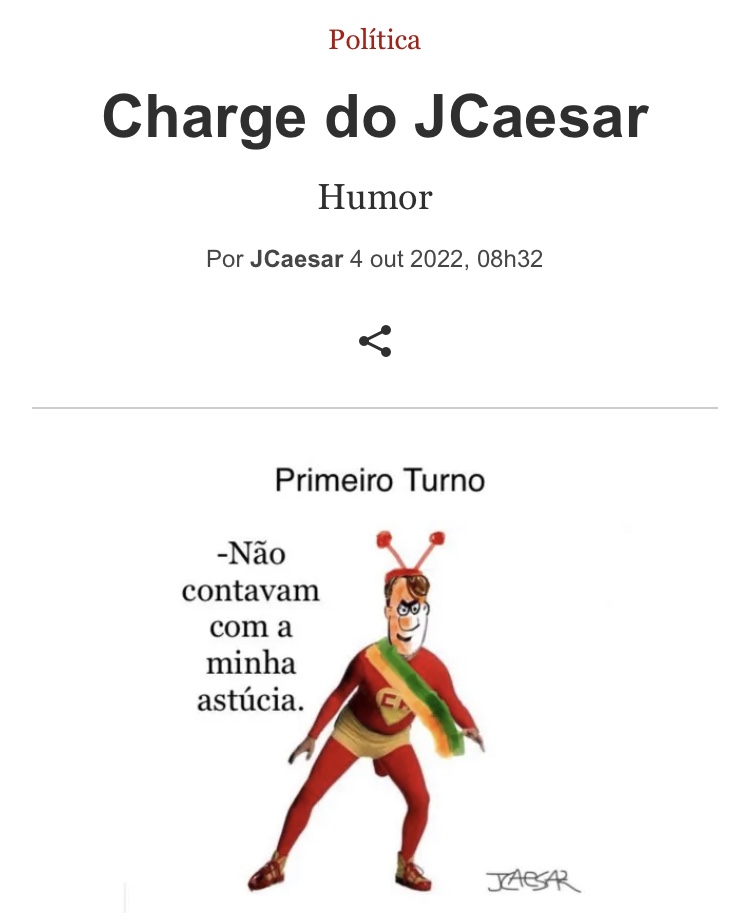Image resolution: width=750 pixels, height=922 pixels.
Task: Open the Primeiro Turno cartoon image
Action: tap(375, 676)
